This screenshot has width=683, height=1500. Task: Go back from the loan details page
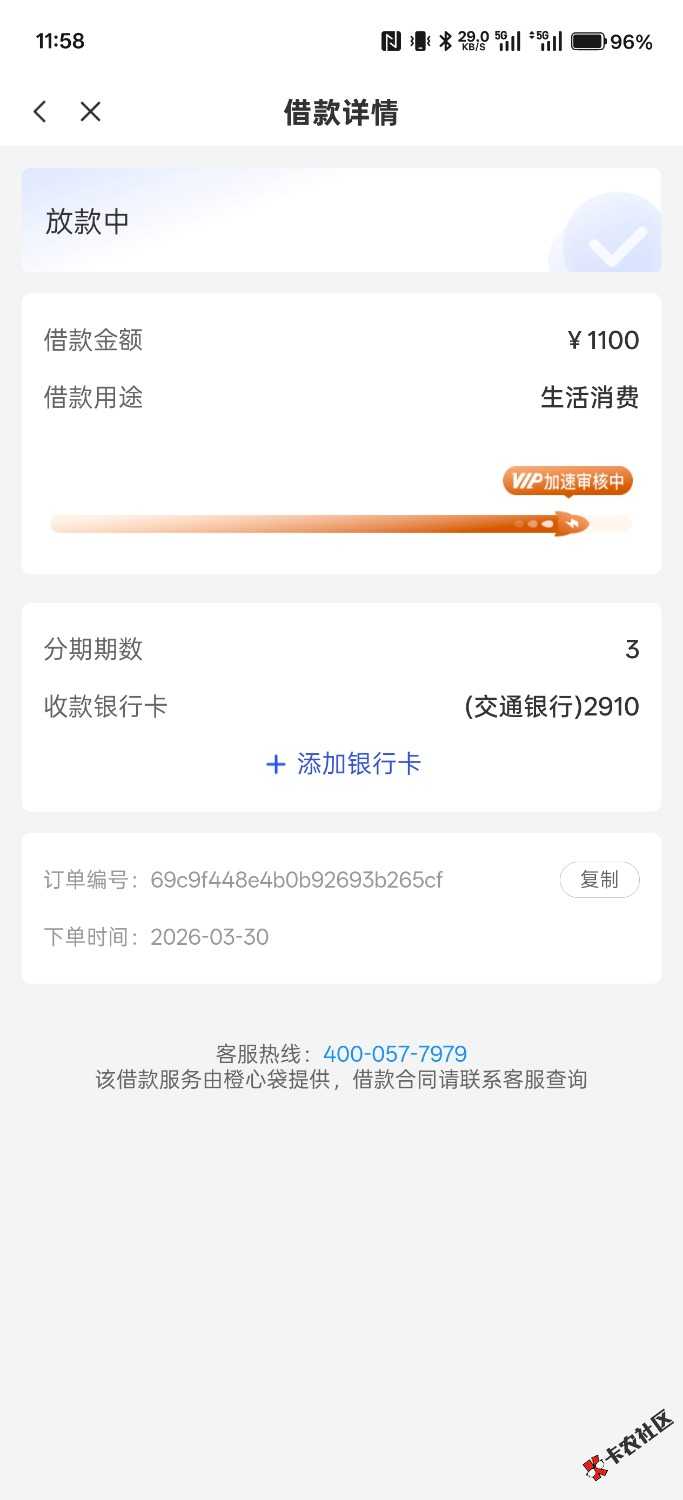40,112
